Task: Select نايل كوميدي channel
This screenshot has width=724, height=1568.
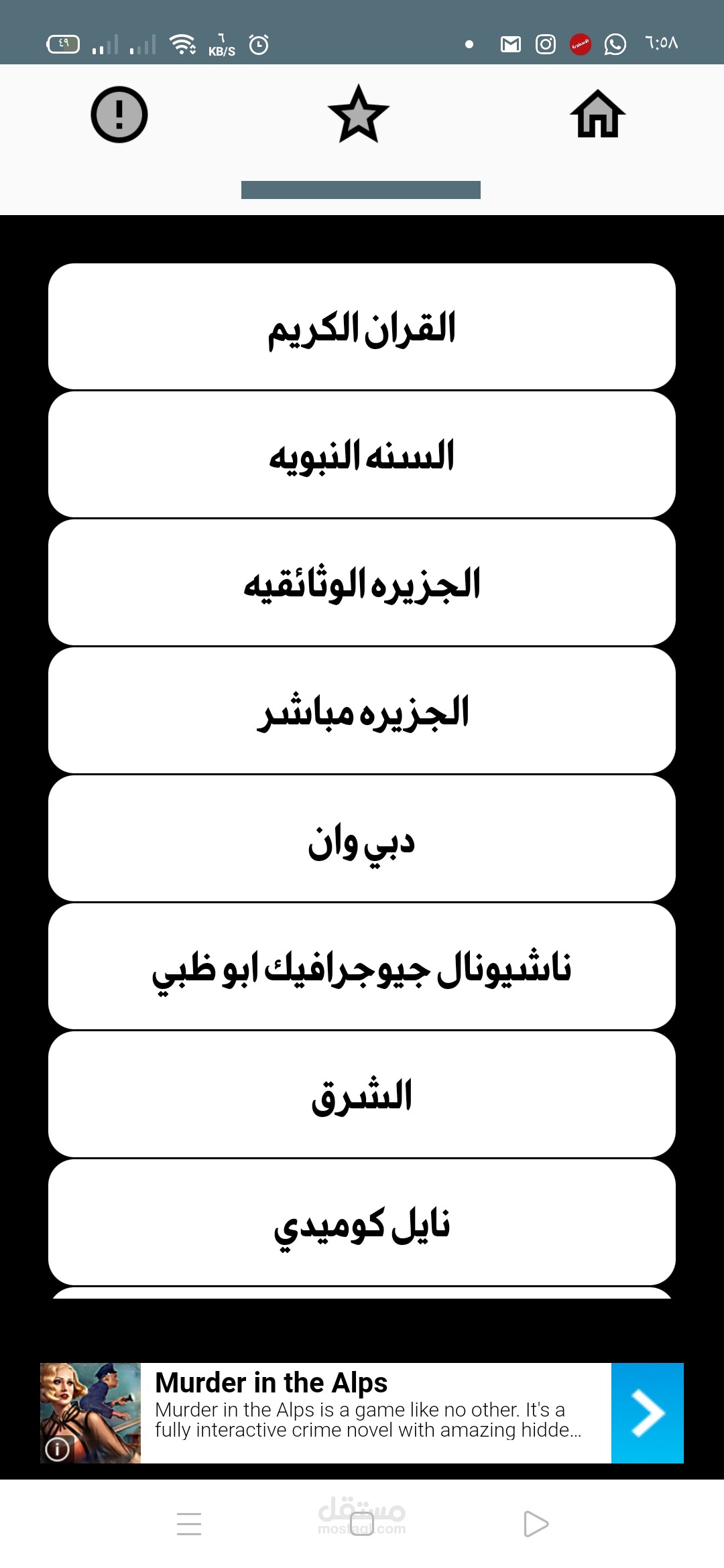Action: (x=362, y=1222)
